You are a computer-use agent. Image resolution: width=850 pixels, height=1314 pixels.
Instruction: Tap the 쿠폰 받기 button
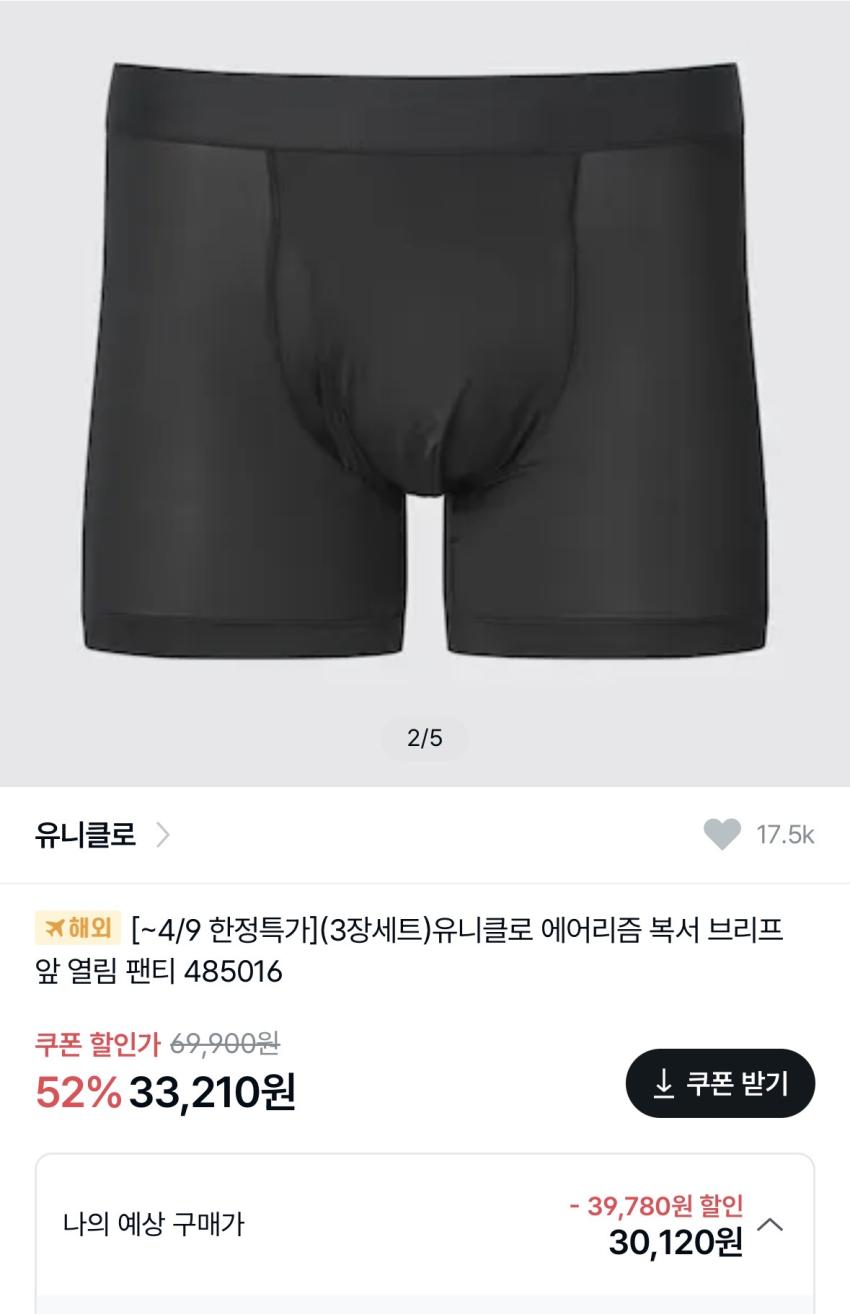tap(720, 1083)
